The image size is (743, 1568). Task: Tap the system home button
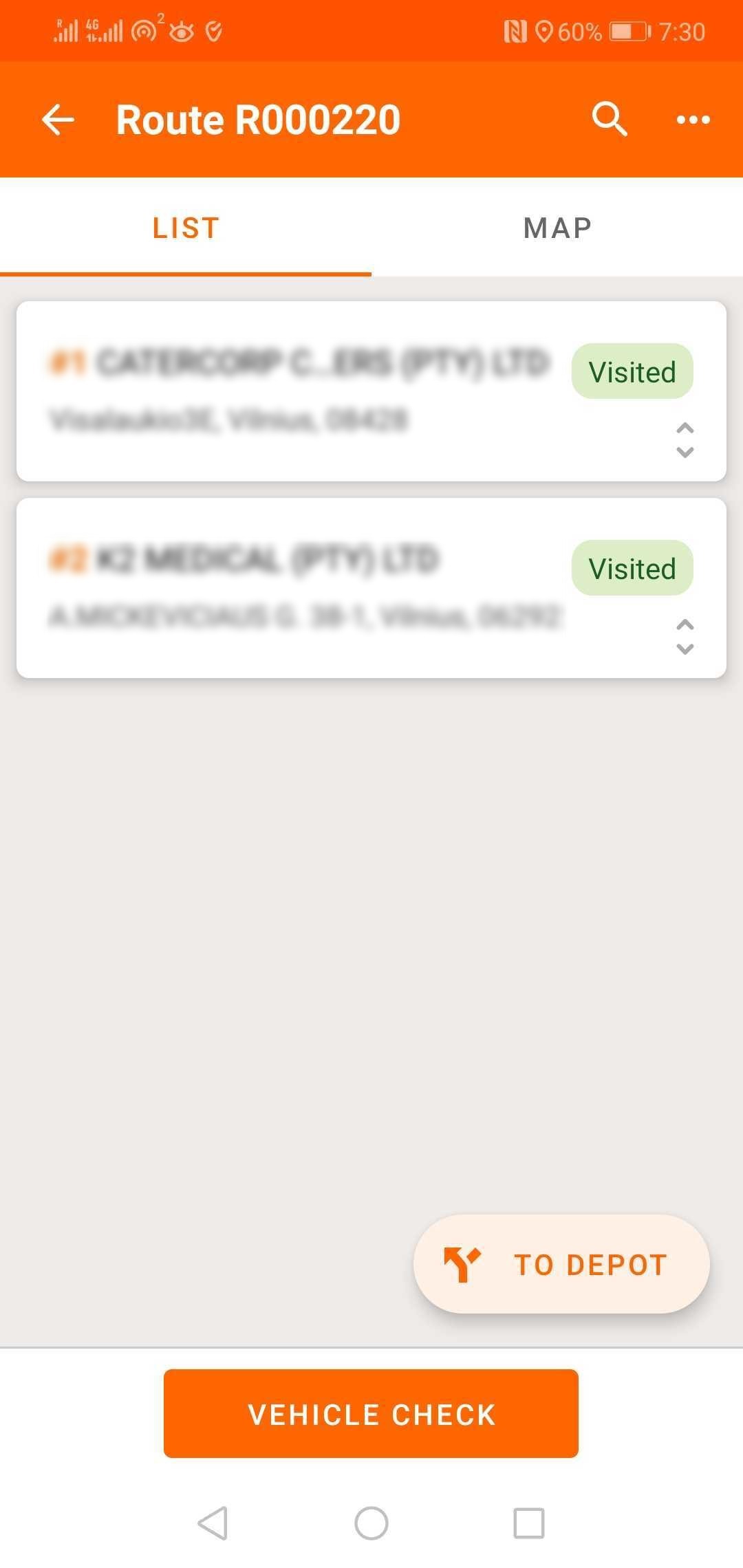371,1523
